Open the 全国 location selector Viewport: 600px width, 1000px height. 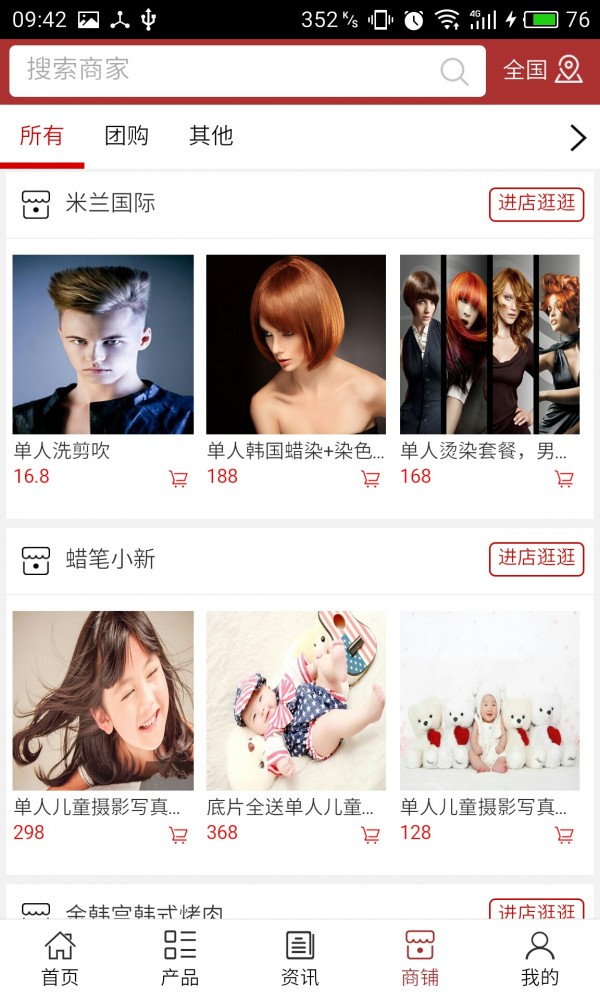coord(542,70)
